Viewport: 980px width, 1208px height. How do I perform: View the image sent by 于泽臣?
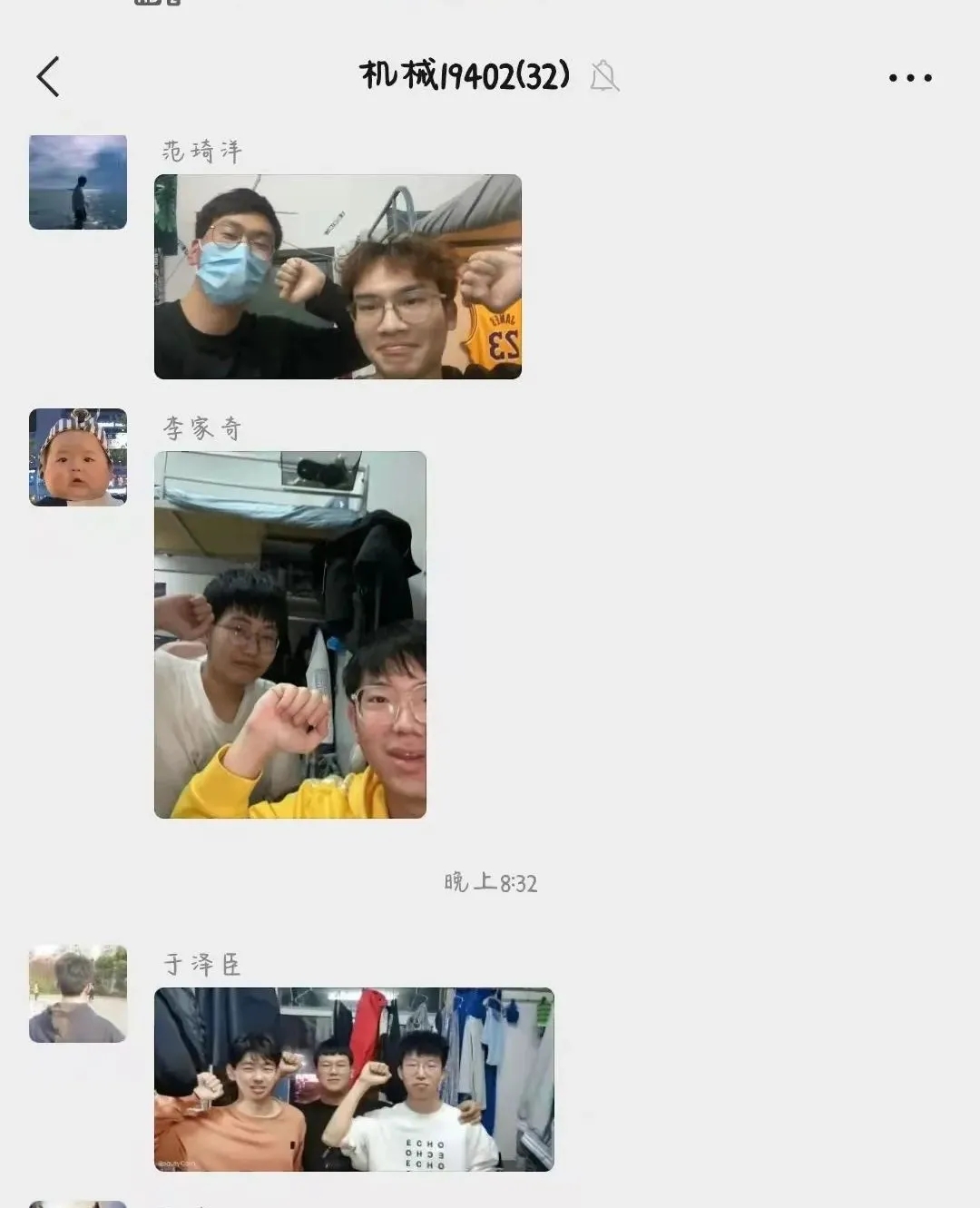(354, 1079)
